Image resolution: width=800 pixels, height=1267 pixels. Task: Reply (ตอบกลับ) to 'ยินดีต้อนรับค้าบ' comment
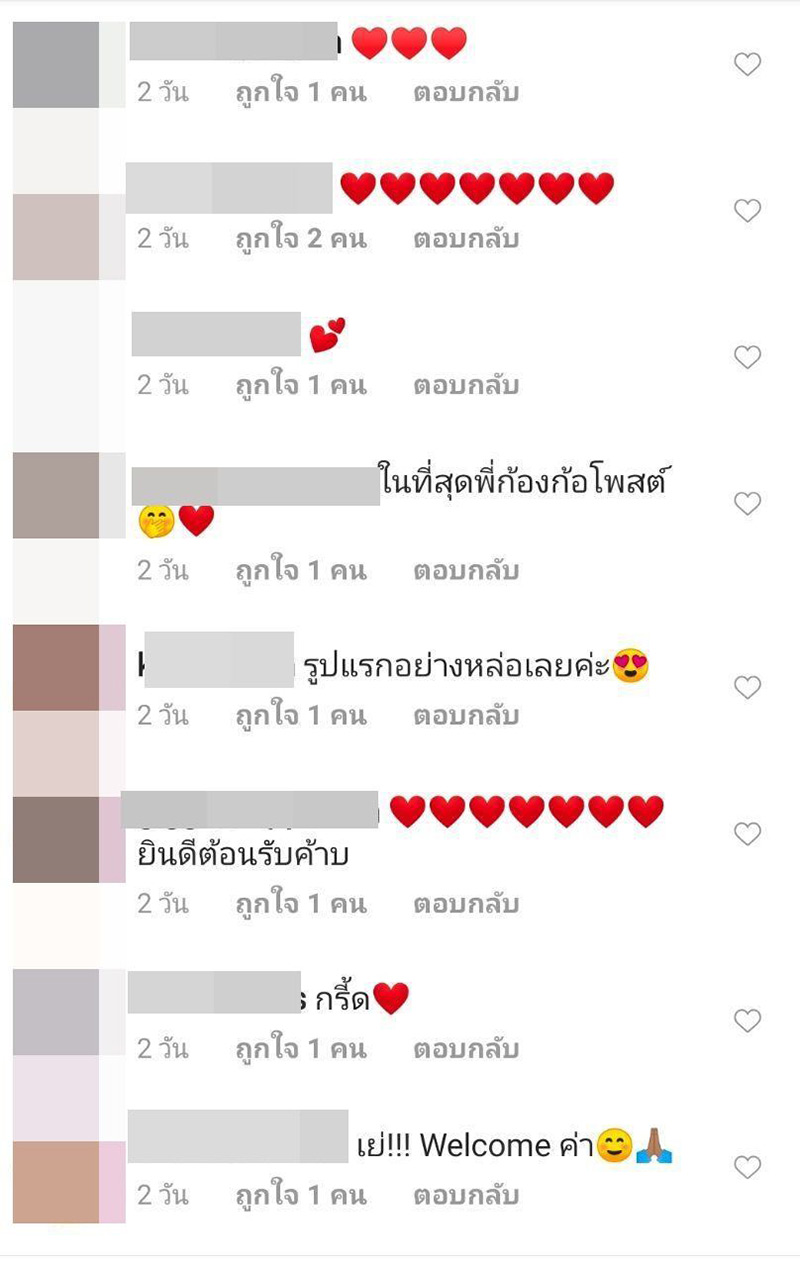point(466,904)
